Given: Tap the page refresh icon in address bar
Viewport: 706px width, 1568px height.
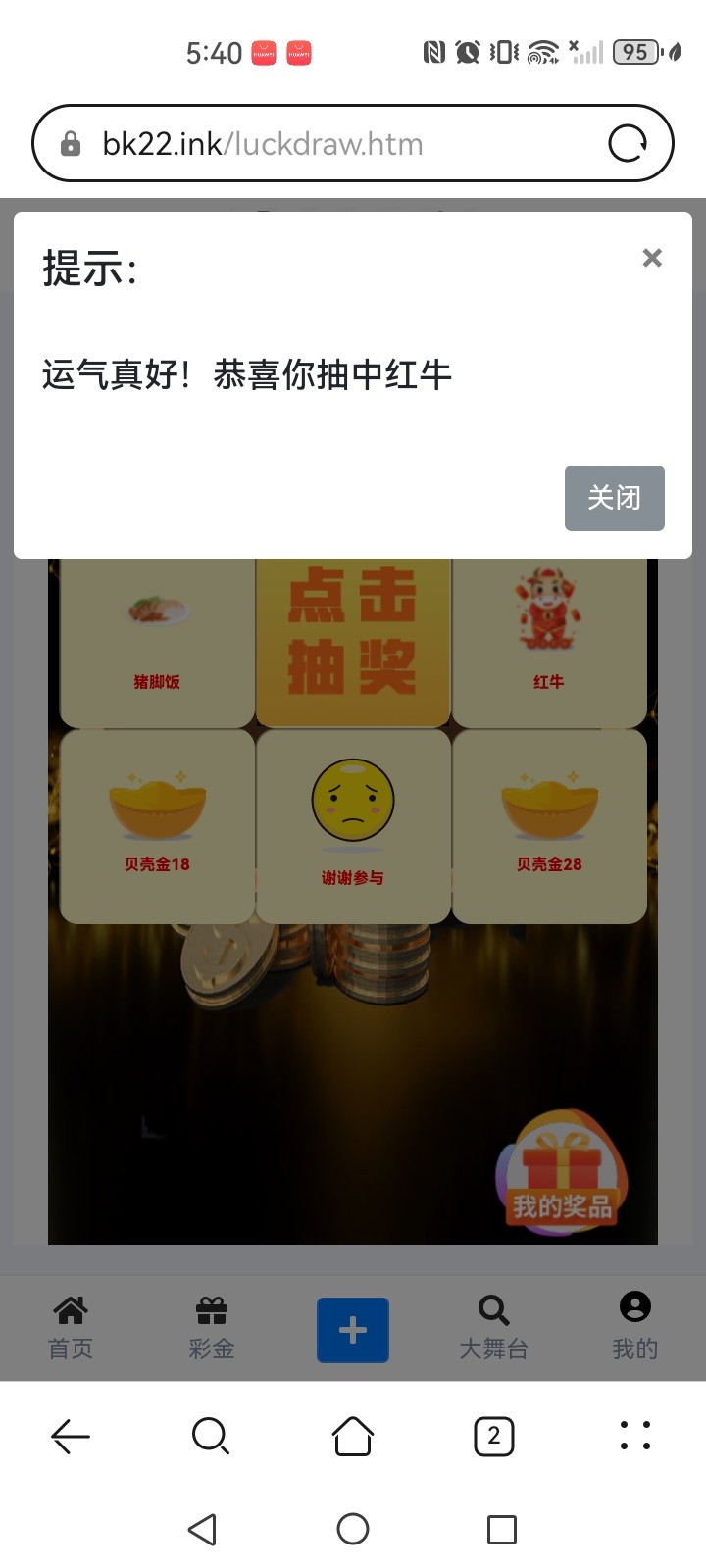Looking at the screenshot, I should pyautogui.click(x=630, y=143).
